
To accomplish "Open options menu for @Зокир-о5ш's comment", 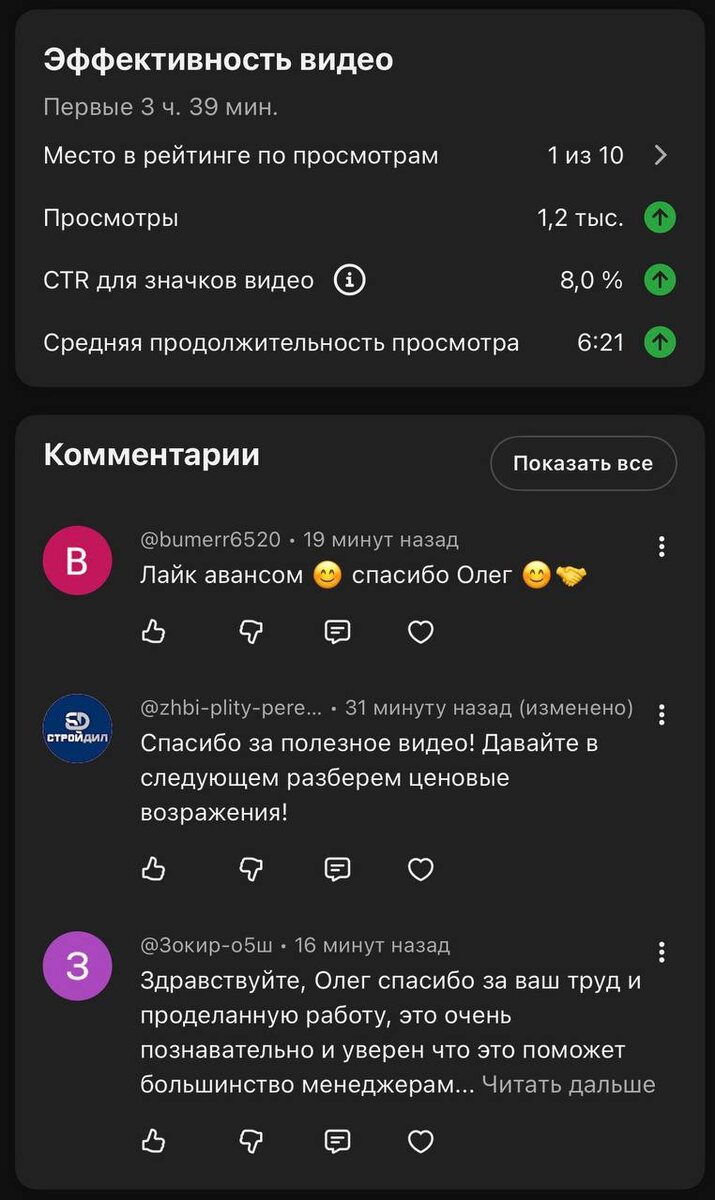I will click(661, 951).
